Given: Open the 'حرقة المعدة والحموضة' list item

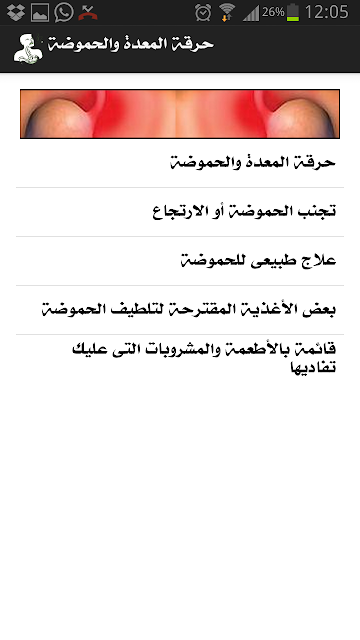Looking at the screenshot, I should (180, 163).
